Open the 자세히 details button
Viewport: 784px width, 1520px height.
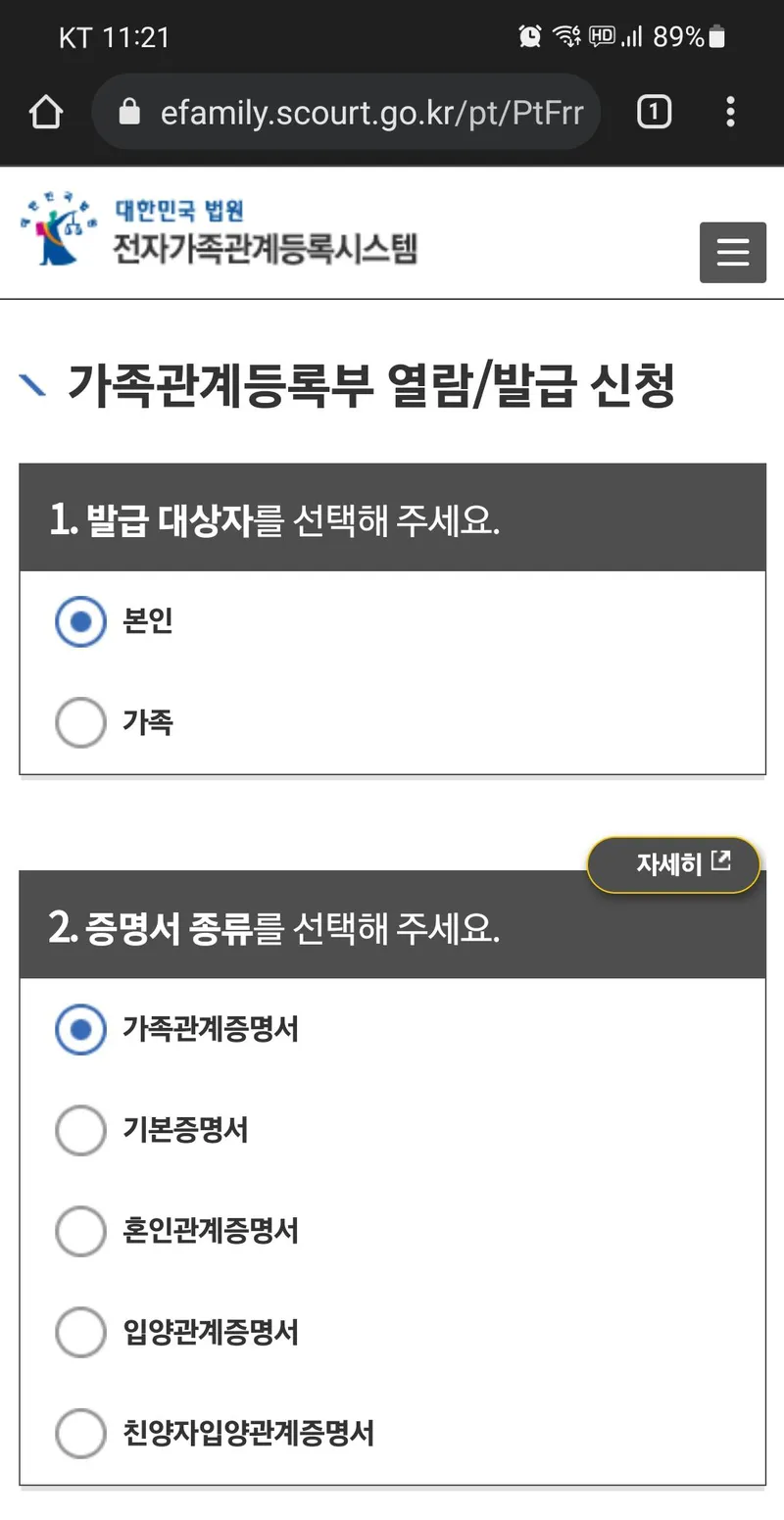point(672,863)
